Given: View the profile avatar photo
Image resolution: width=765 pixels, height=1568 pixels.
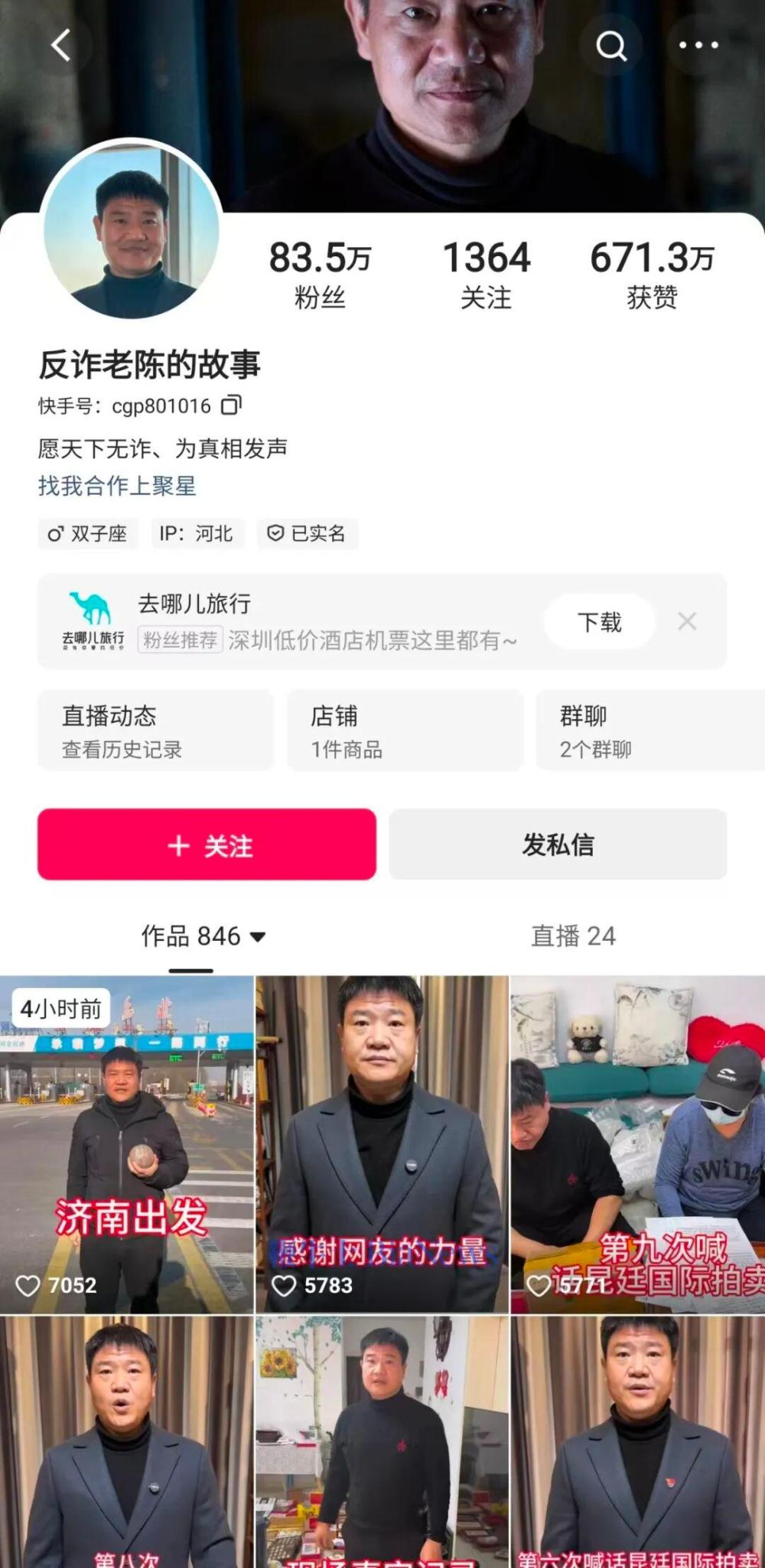Looking at the screenshot, I should 132,230.
